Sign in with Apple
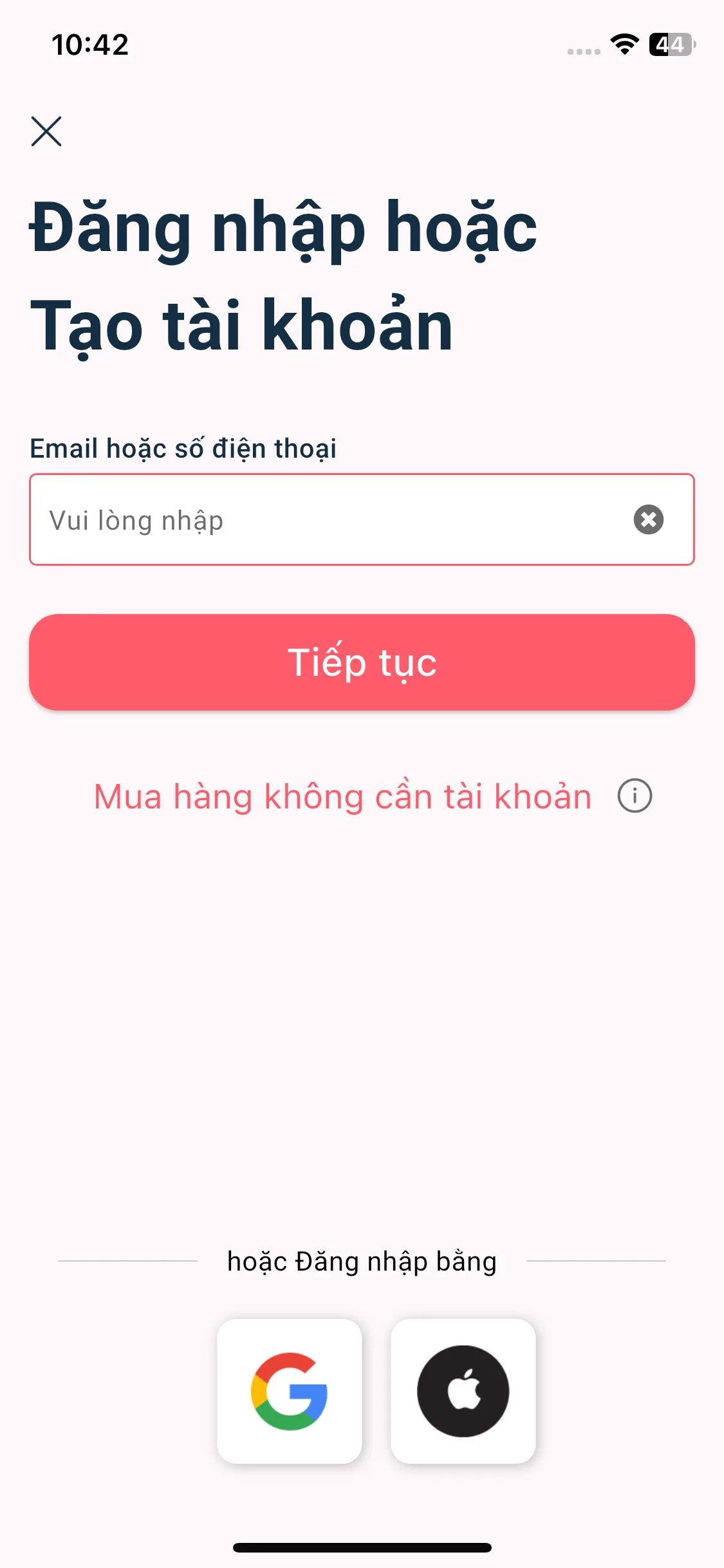The width and height of the screenshot is (724, 1568). click(x=463, y=1391)
